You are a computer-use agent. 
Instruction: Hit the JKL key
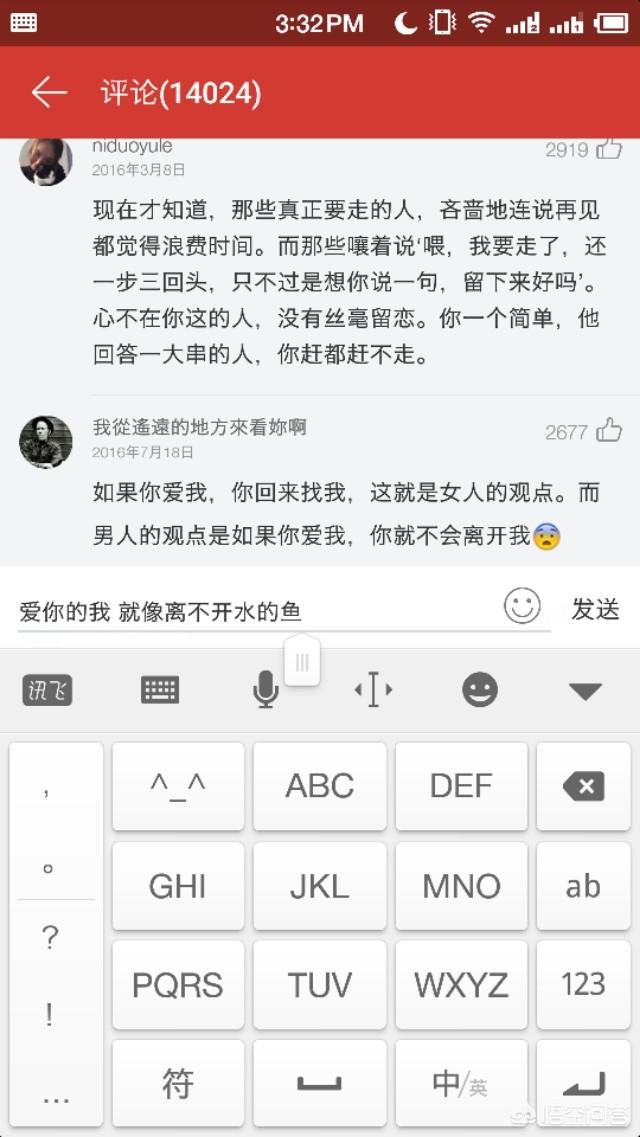pos(319,886)
